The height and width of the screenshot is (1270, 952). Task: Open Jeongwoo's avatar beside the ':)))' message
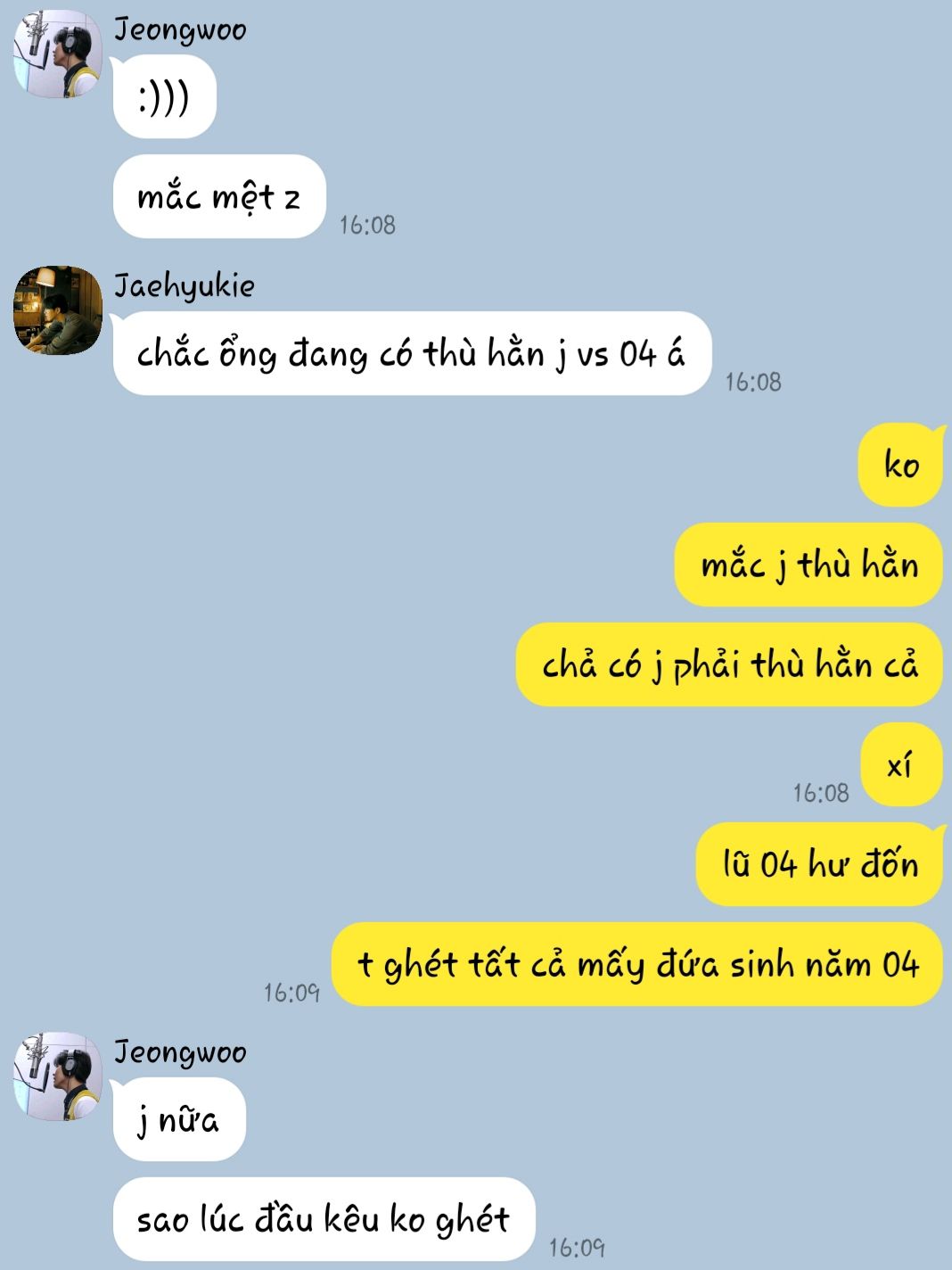[58, 54]
